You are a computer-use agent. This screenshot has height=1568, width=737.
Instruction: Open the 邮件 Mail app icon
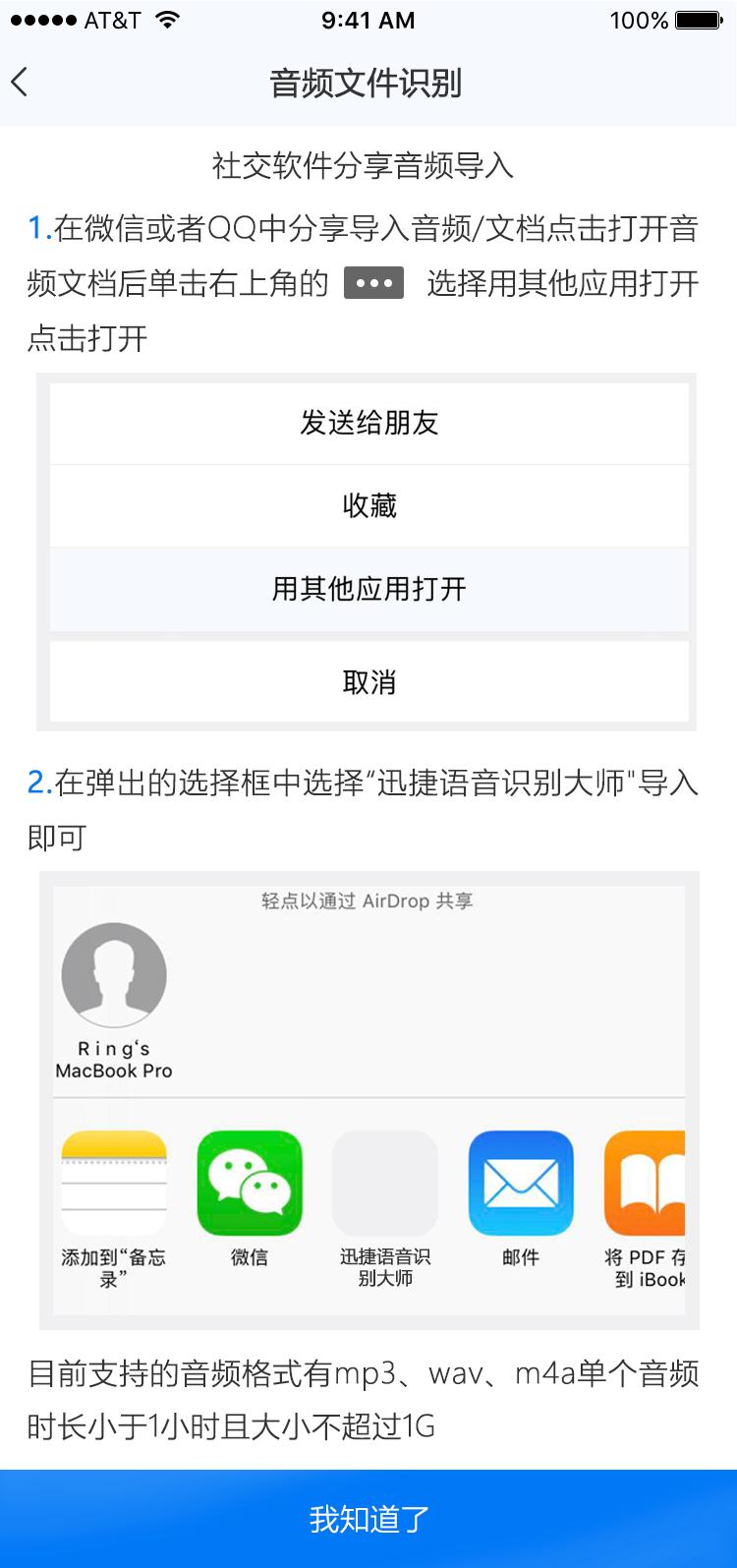521,1183
